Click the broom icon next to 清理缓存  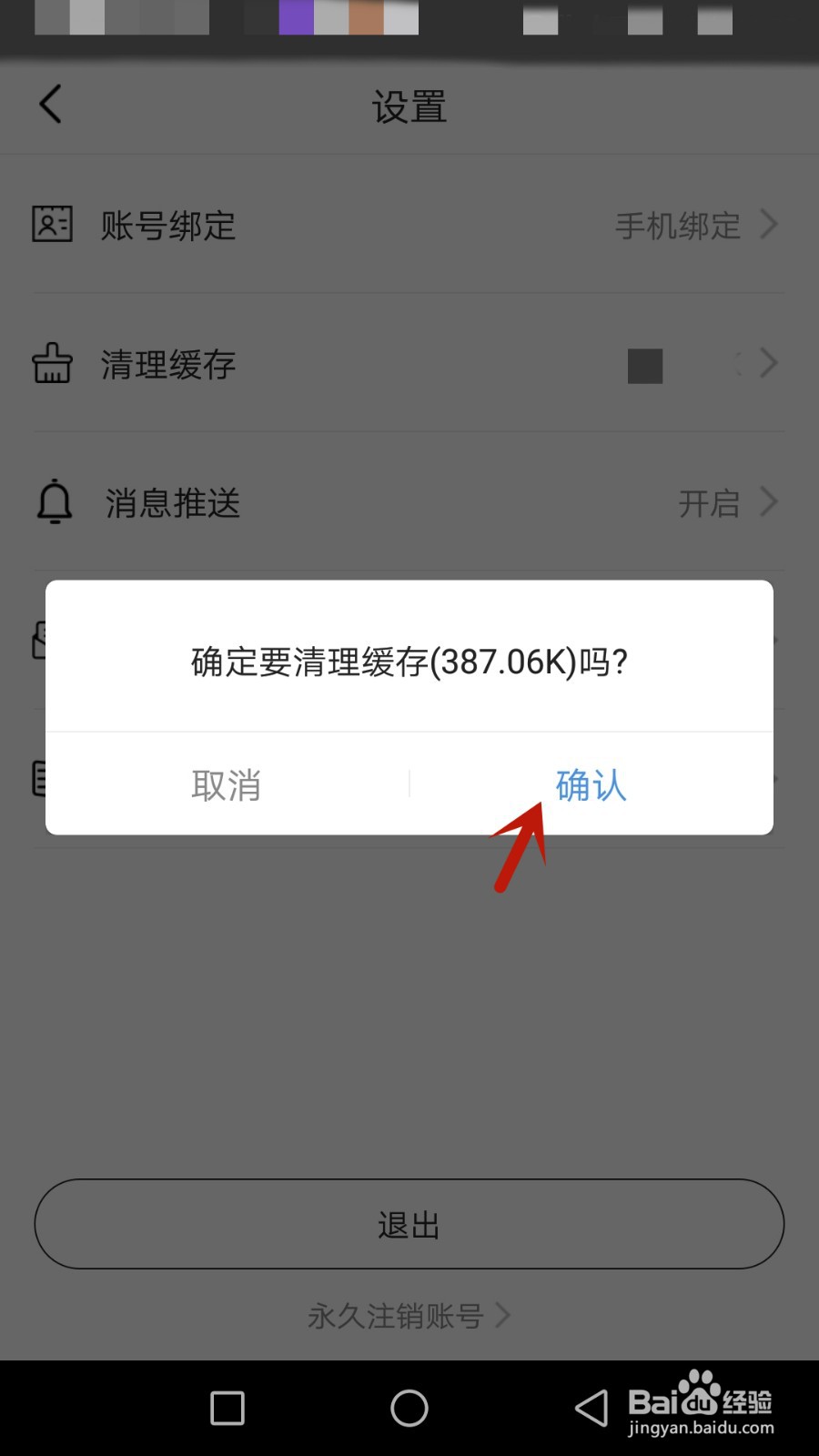[52, 364]
